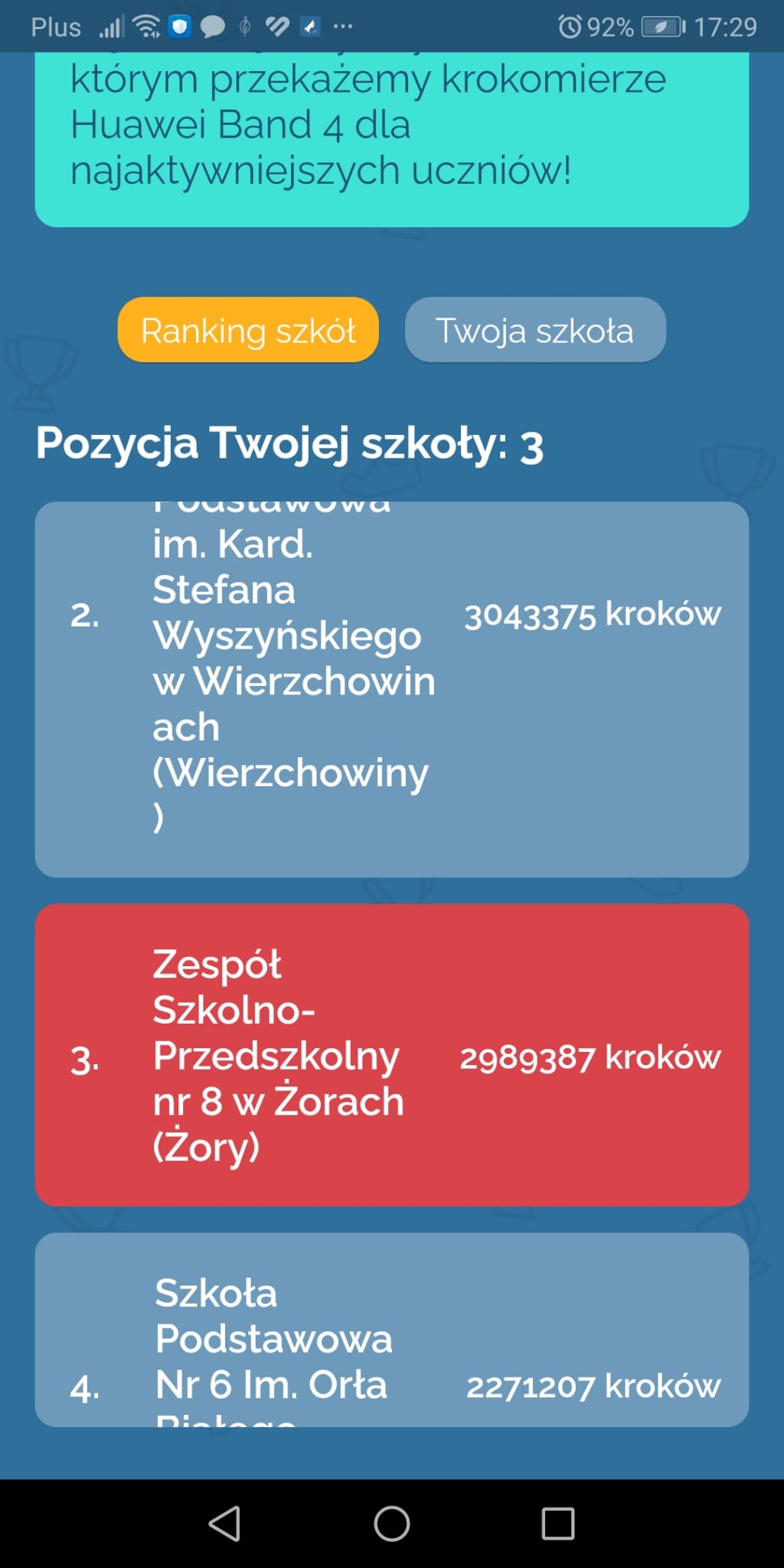Open the Wierzchowiny school ranking card
This screenshot has width=784, height=1568.
[391, 689]
